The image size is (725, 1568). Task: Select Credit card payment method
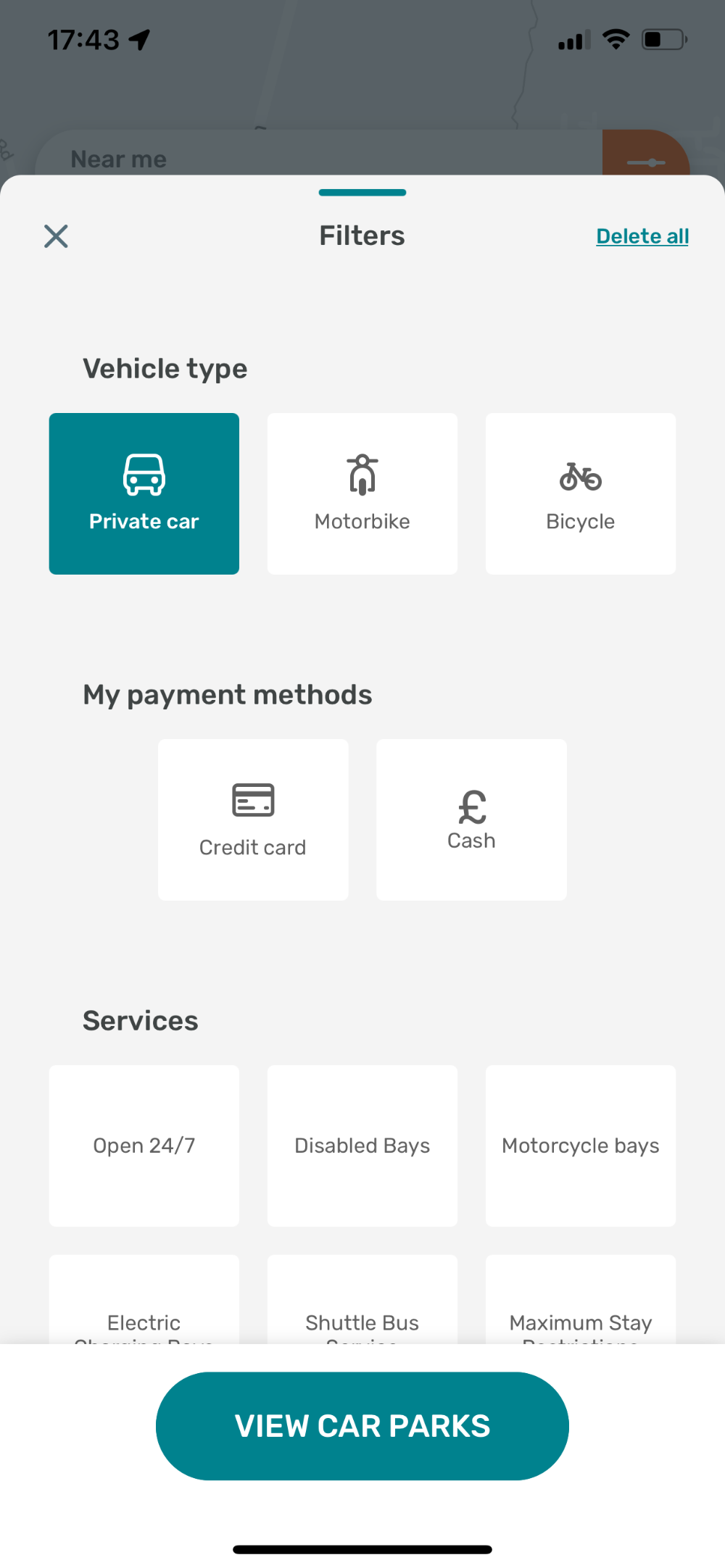point(253,820)
